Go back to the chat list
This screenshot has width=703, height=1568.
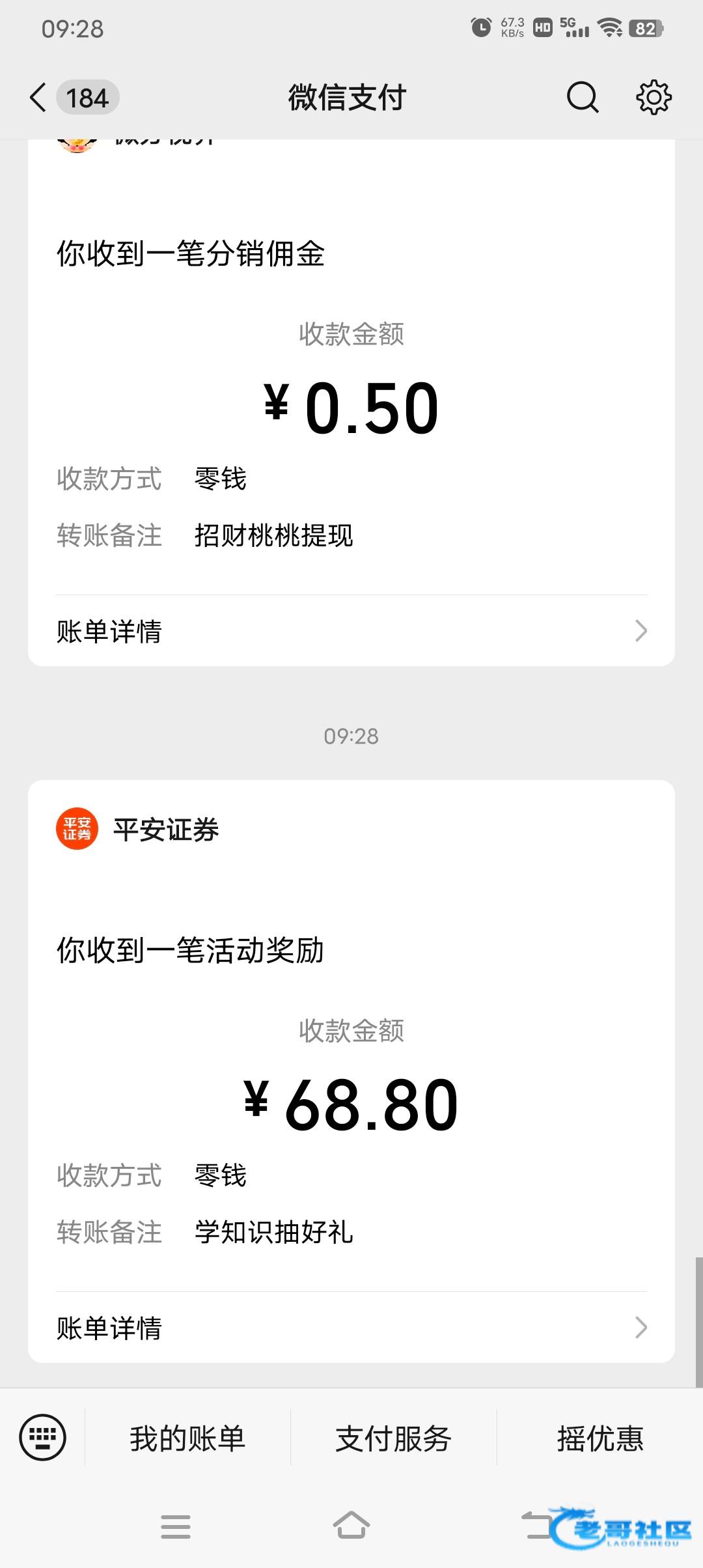[x=39, y=98]
